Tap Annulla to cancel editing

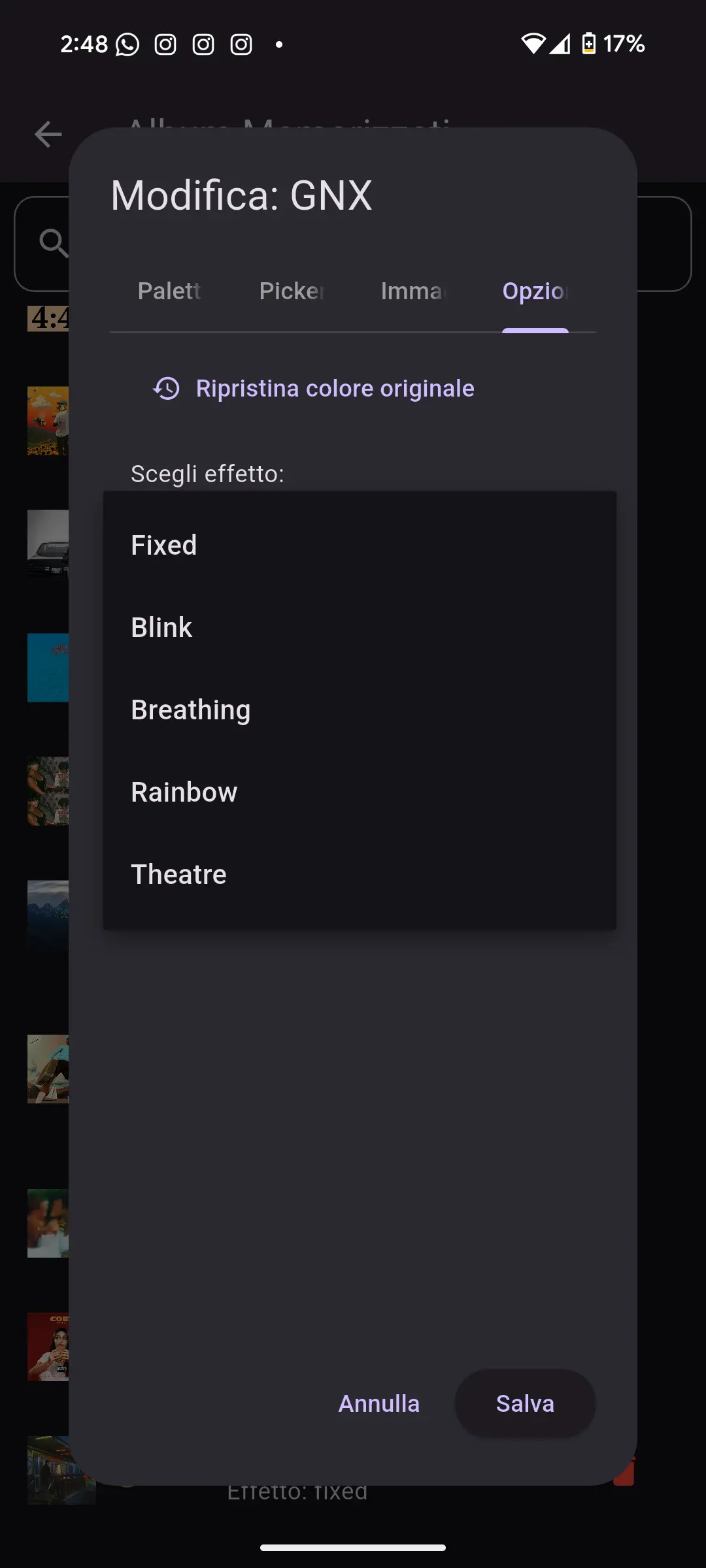point(378,1403)
